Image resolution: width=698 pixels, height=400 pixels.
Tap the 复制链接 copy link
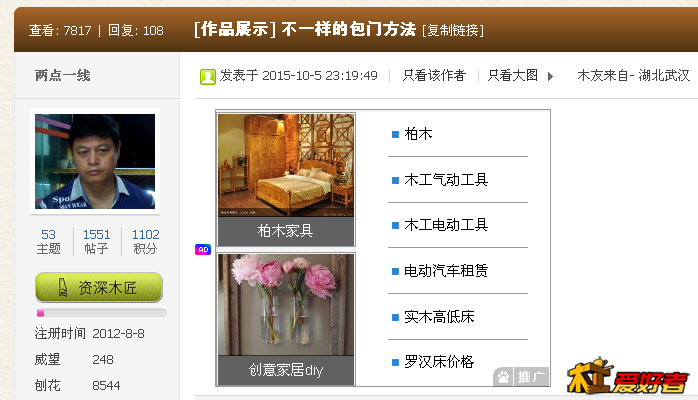pos(454,30)
